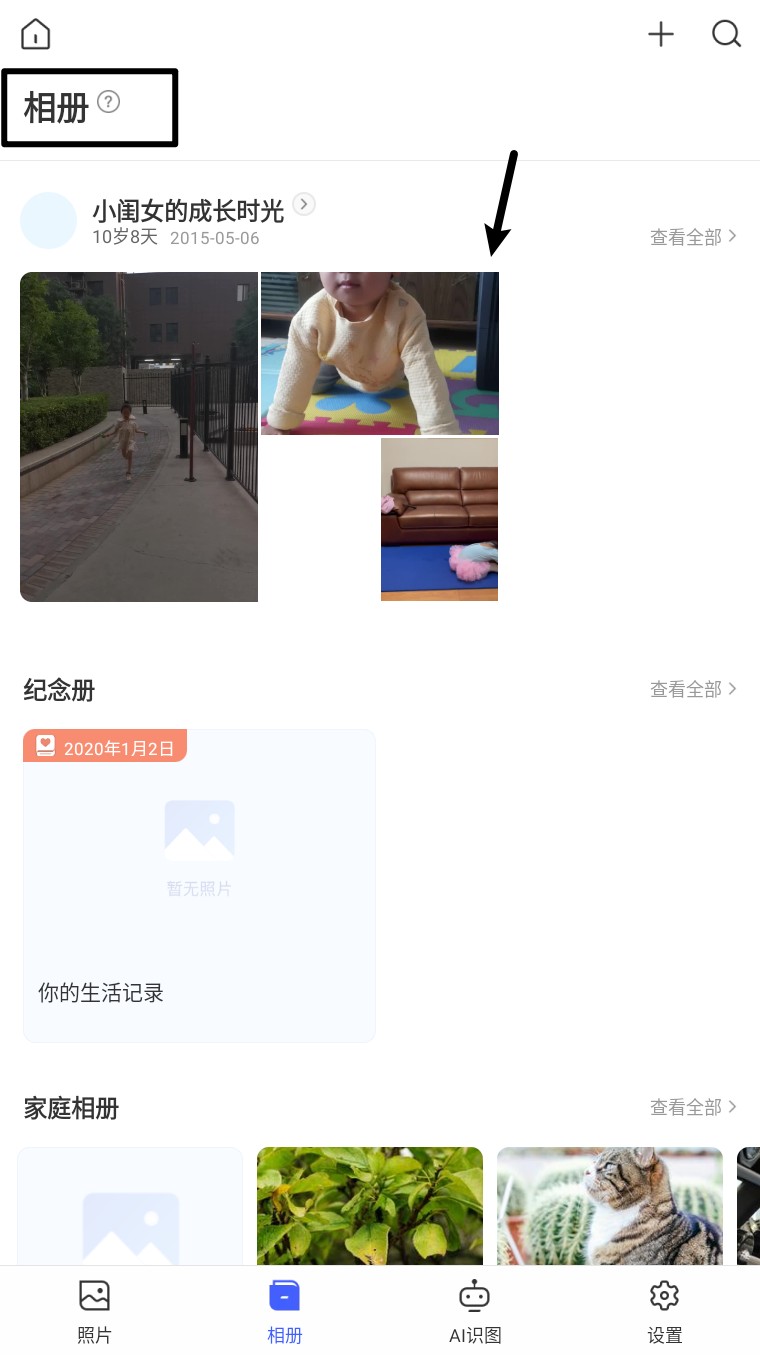760x1355 pixels.
Task: Tap the home icon at top left
Action: click(36, 34)
